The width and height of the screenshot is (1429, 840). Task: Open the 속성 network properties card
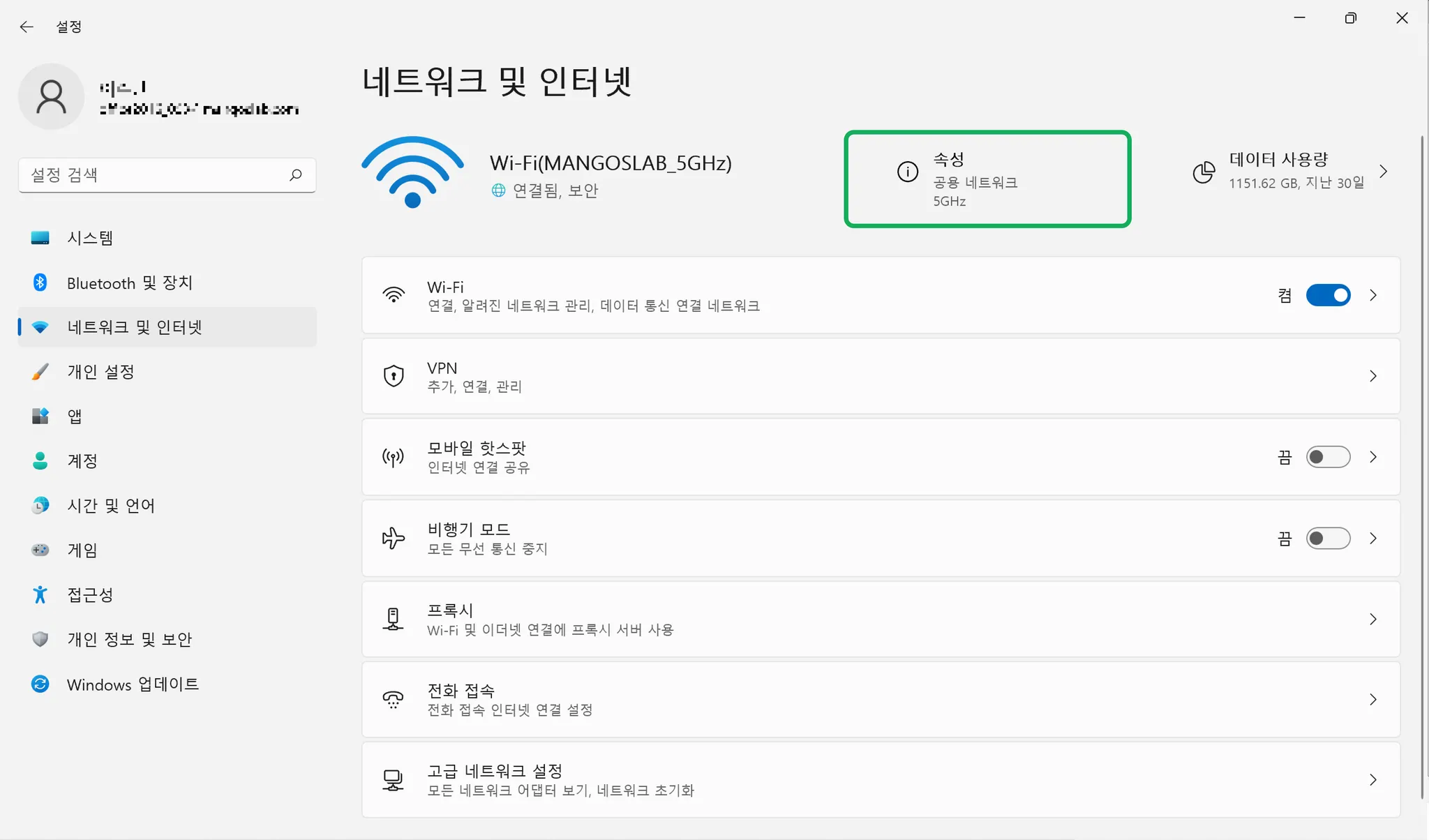pos(987,179)
